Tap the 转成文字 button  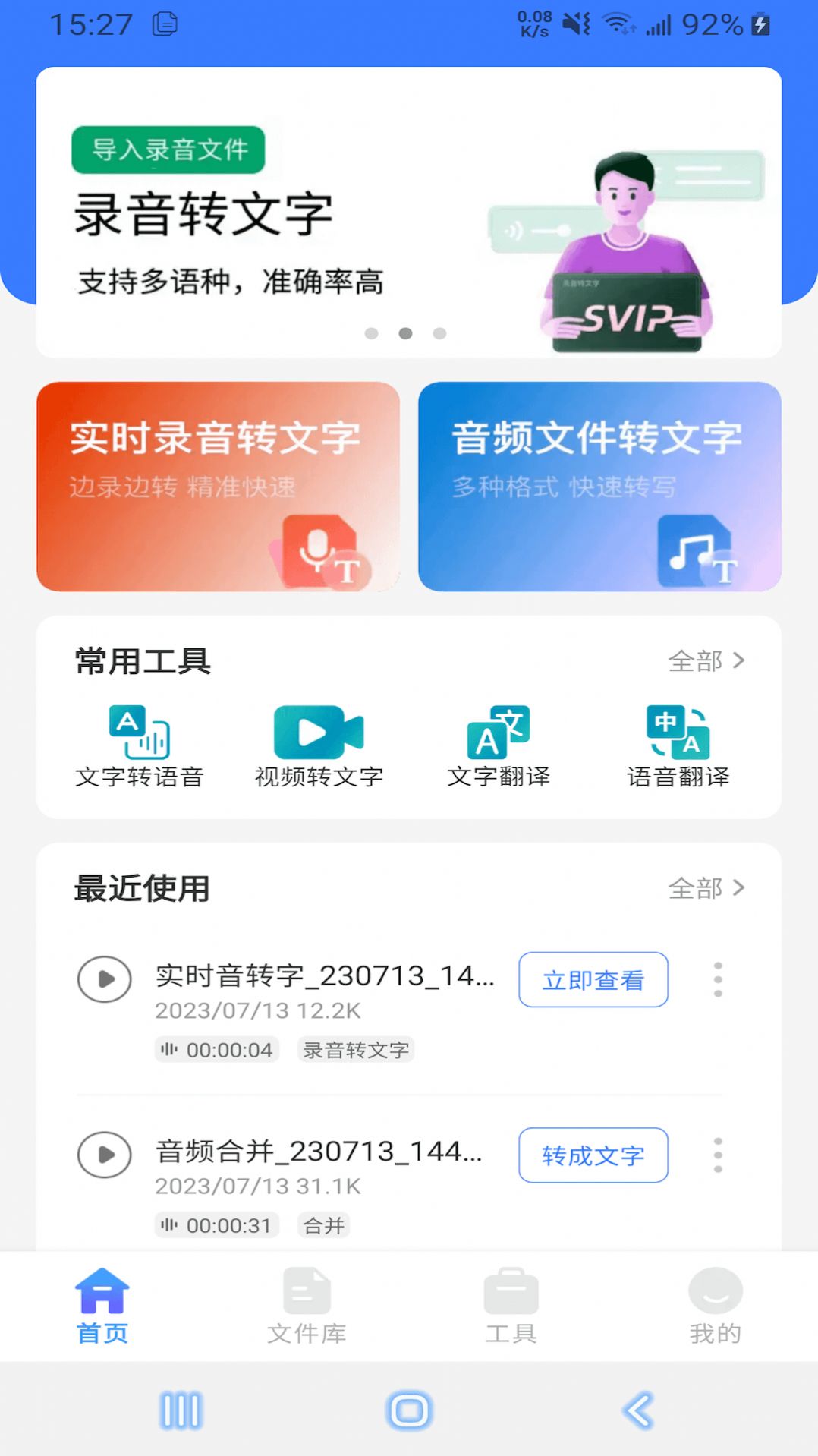(x=593, y=1156)
